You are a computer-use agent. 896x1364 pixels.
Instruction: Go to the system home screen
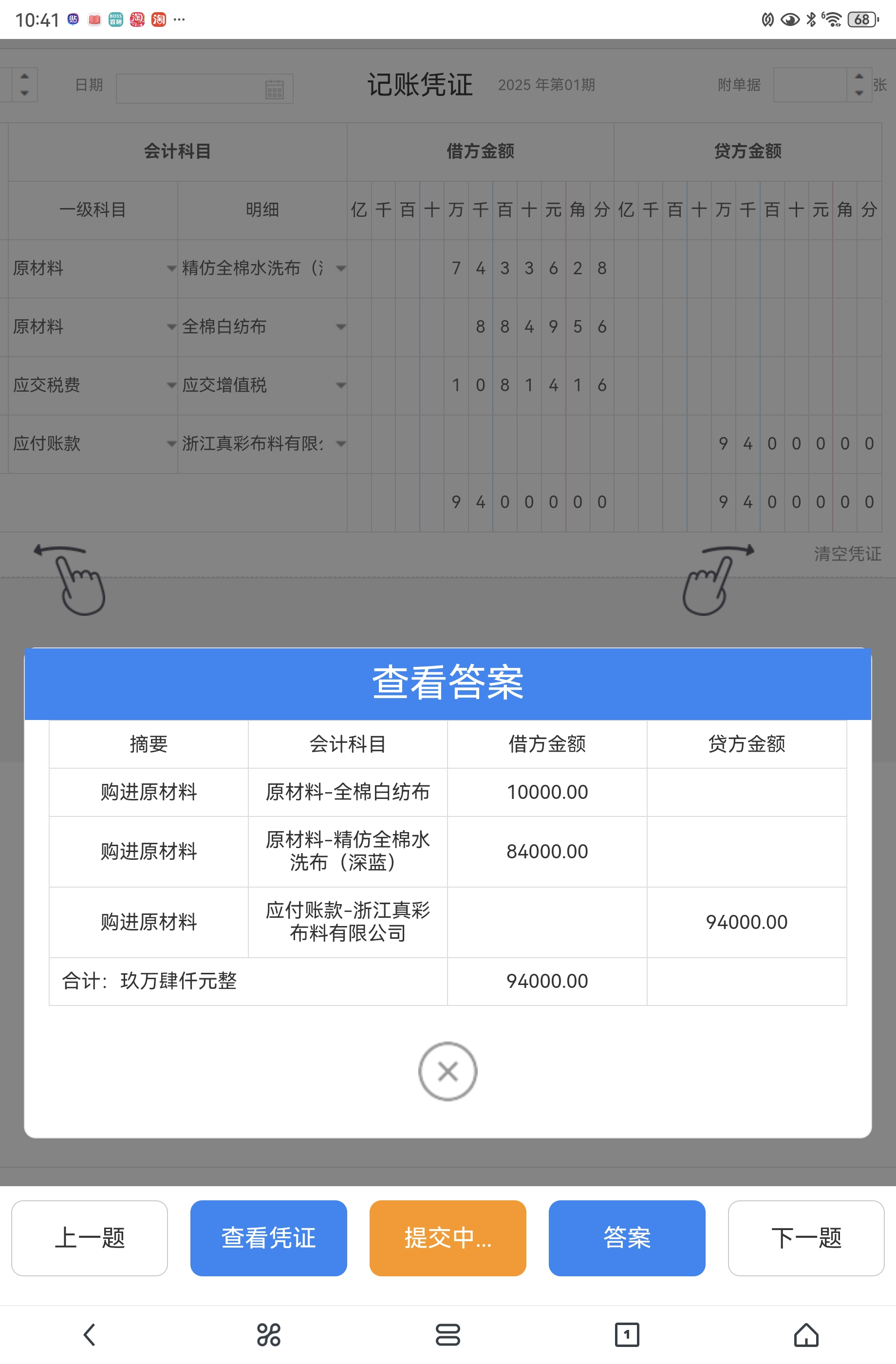pos(805,1334)
